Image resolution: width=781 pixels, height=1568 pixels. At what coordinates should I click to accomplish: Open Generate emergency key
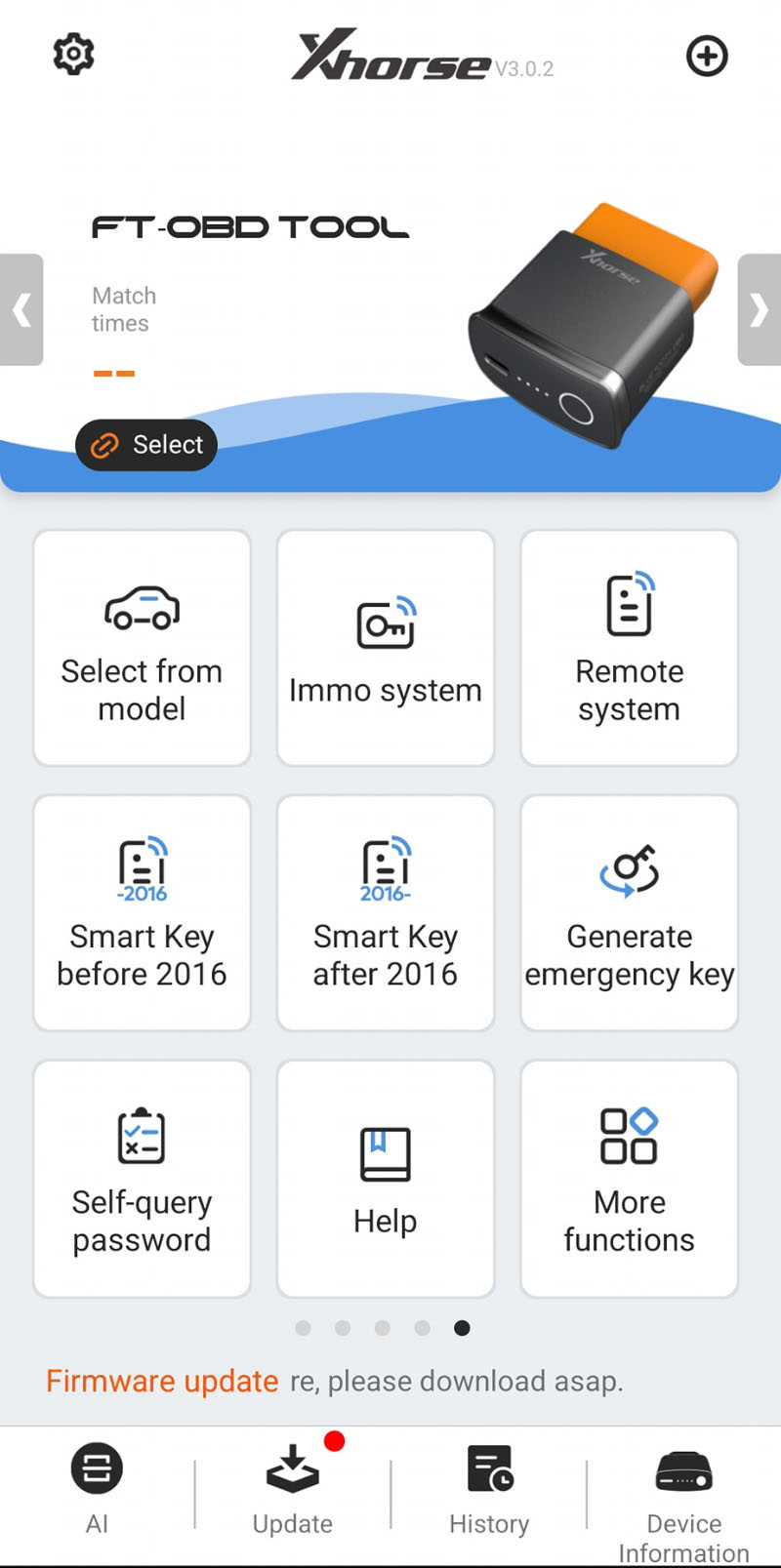click(x=630, y=913)
